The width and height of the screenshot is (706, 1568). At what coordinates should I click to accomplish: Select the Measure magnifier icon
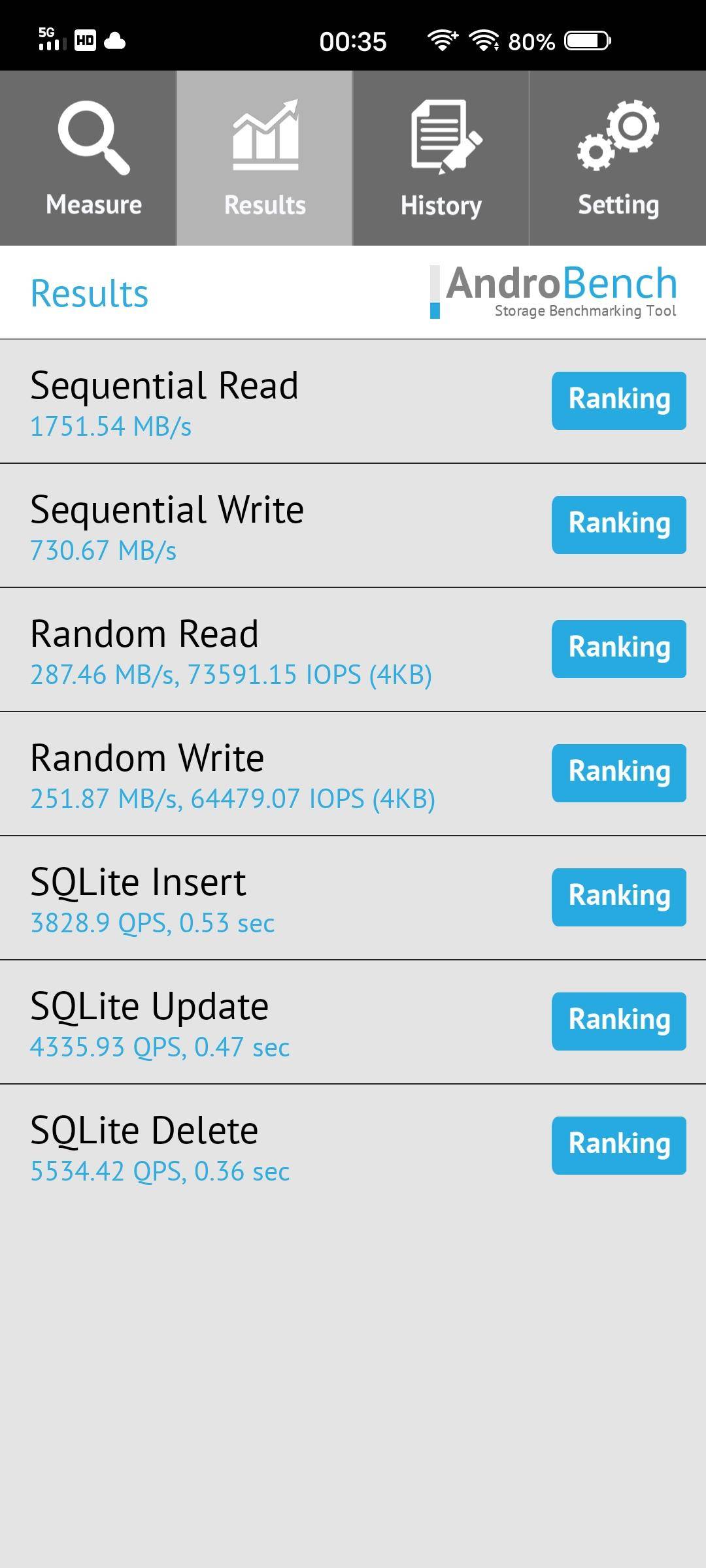(95, 137)
